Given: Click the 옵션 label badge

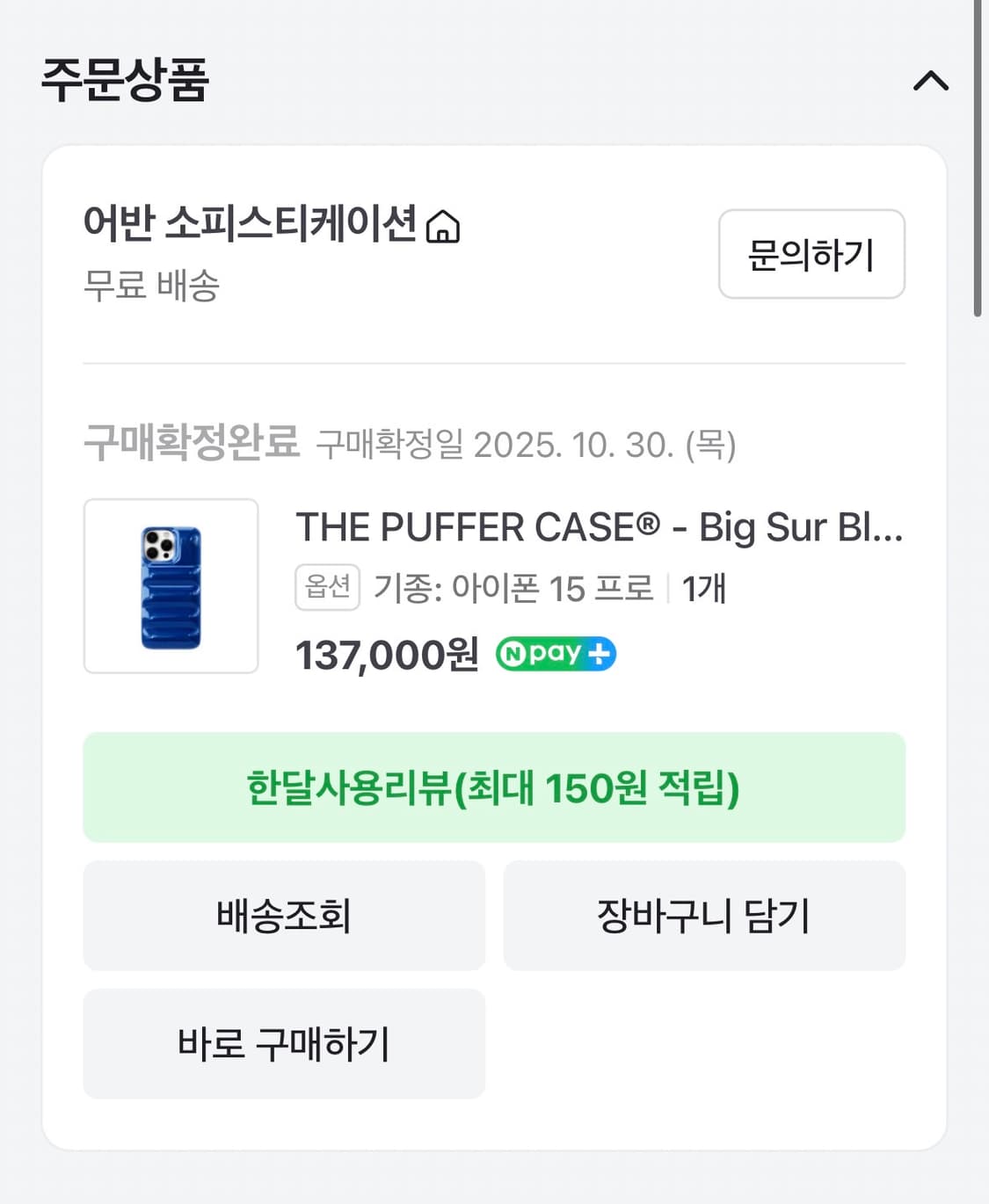Looking at the screenshot, I should tap(326, 586).
